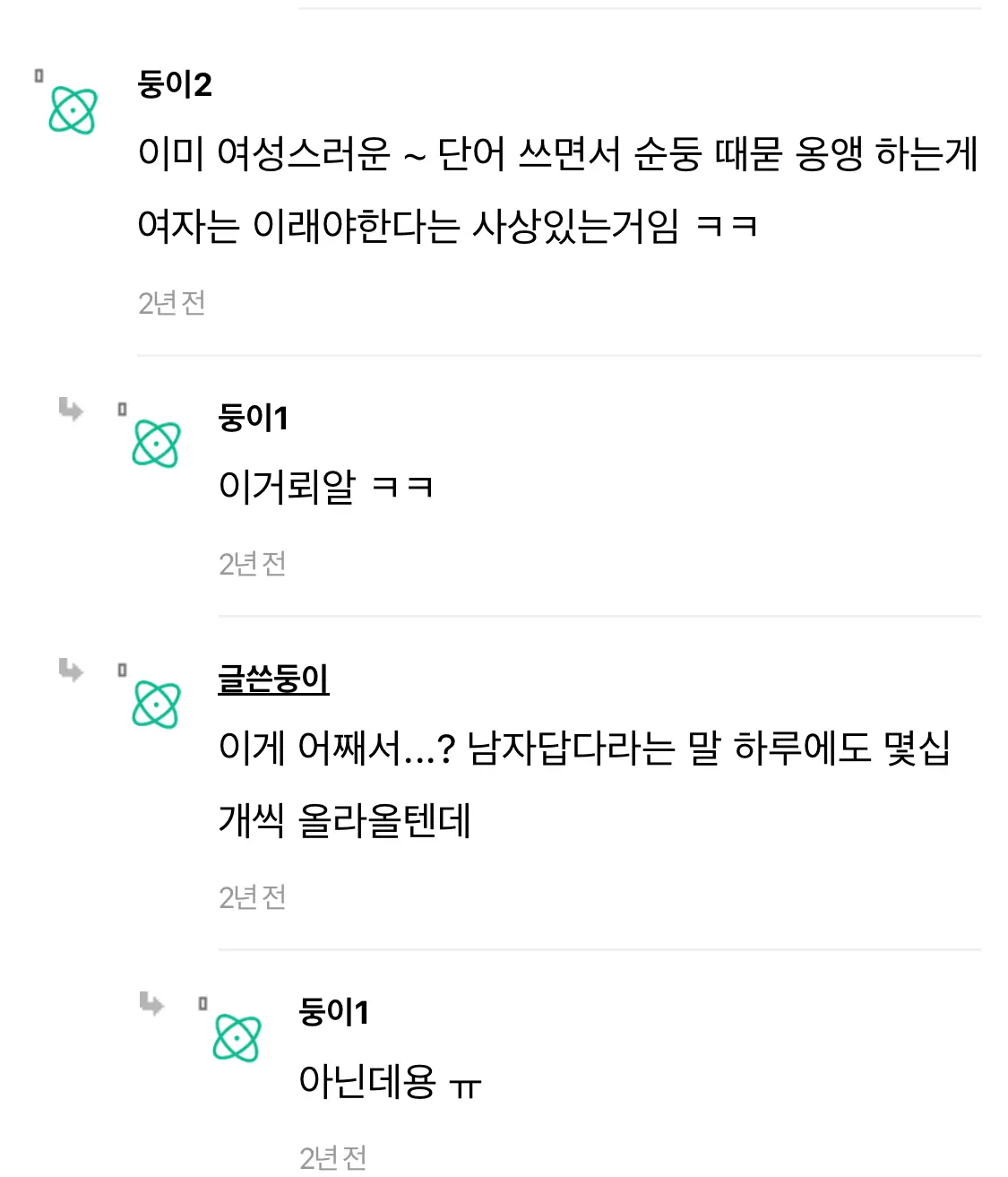The width and height of the screenshot is (1008, 1177).
Task: Tap 글쓴둥이's profile avatar
Action: (156, 704)
